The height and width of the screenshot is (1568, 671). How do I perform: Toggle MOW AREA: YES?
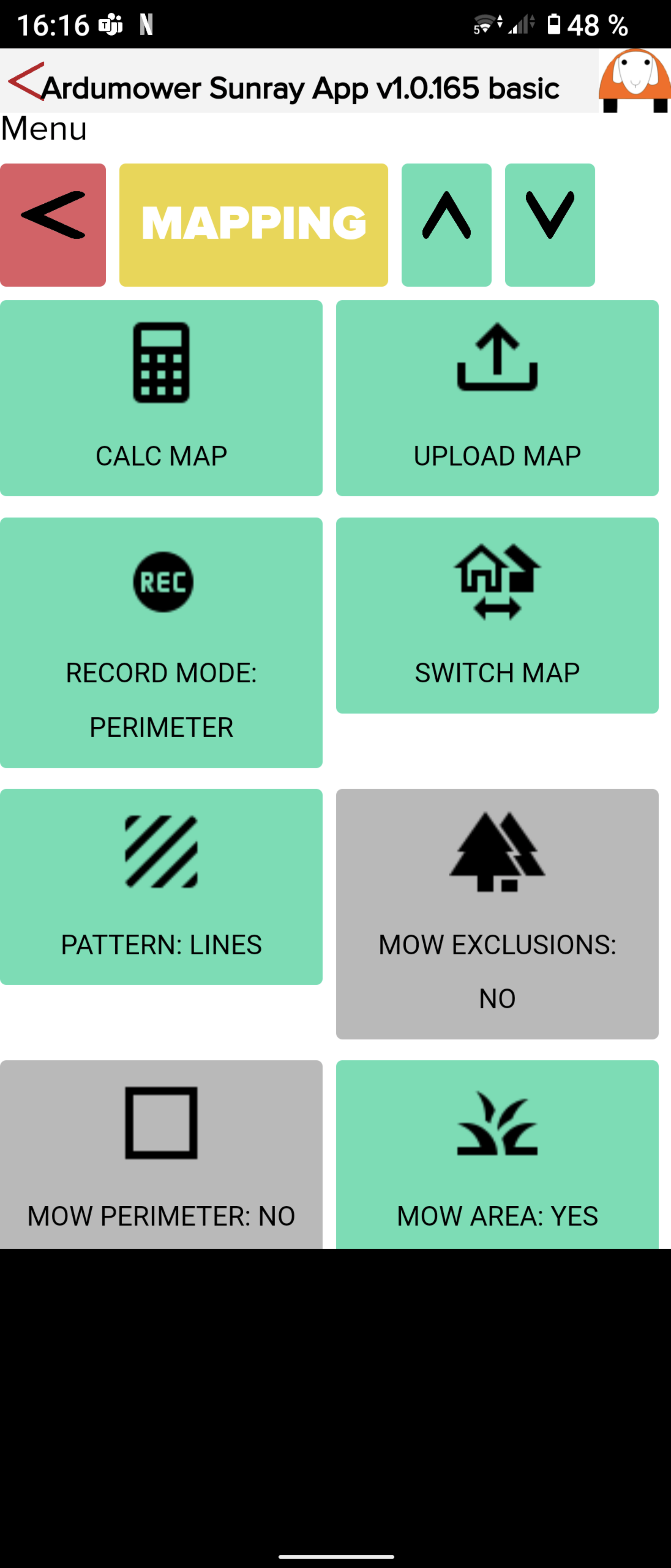point(497,1154)
